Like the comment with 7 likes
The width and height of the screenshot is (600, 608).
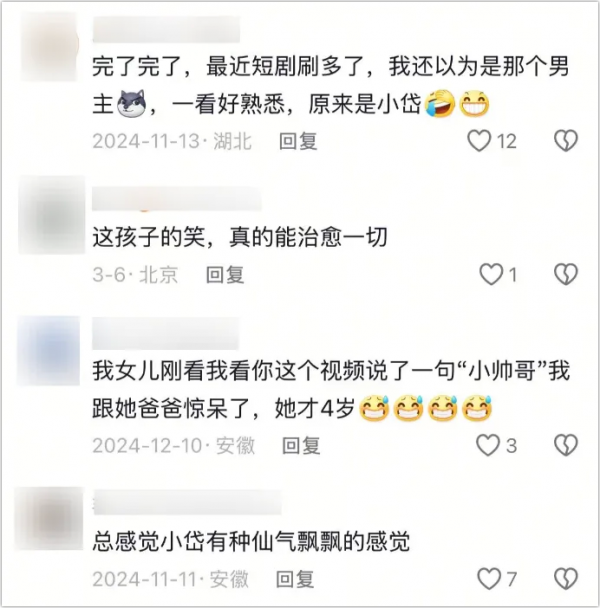[488, 578]
